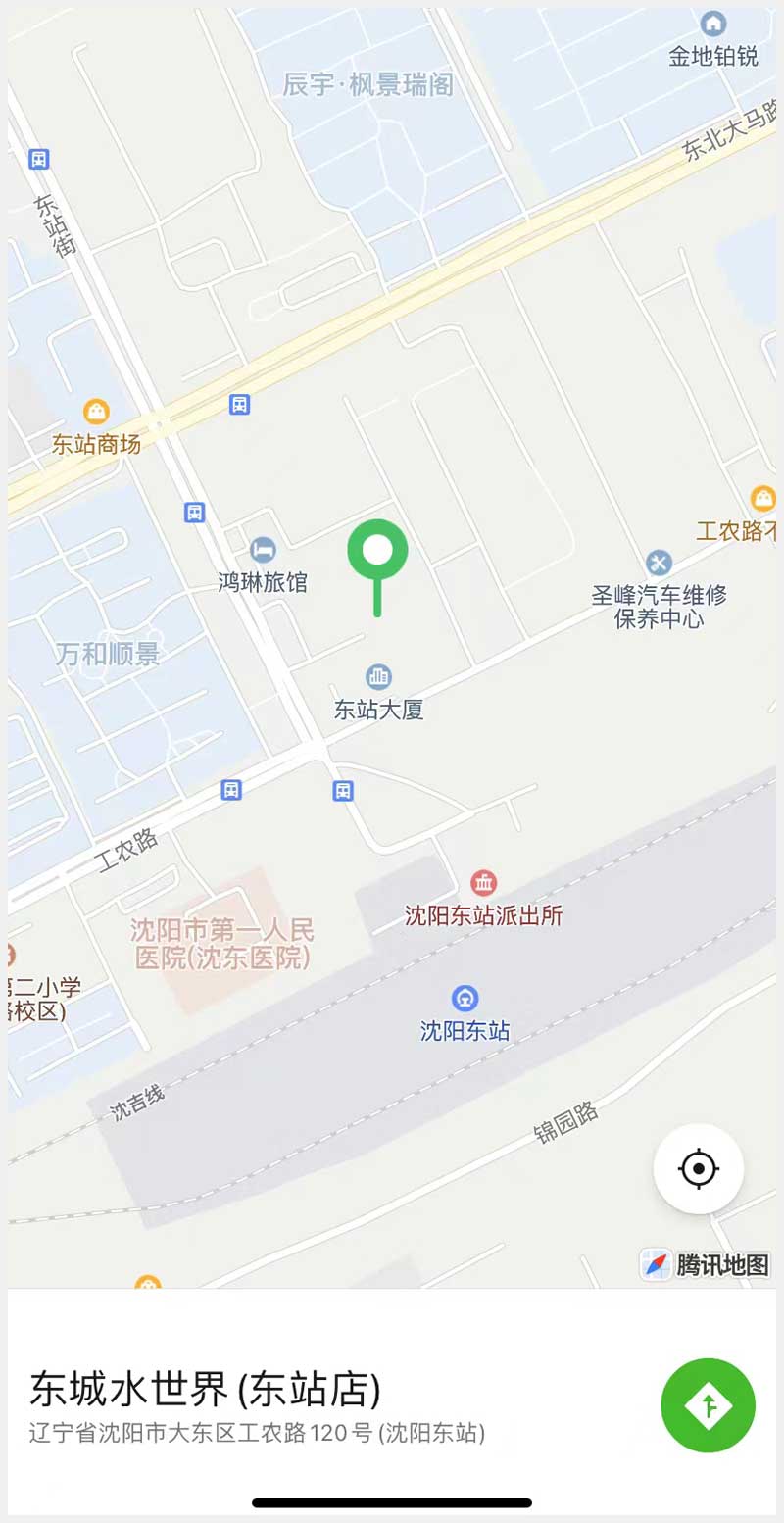Select 沈阳东站 station on the map

[x=465, y=999]
